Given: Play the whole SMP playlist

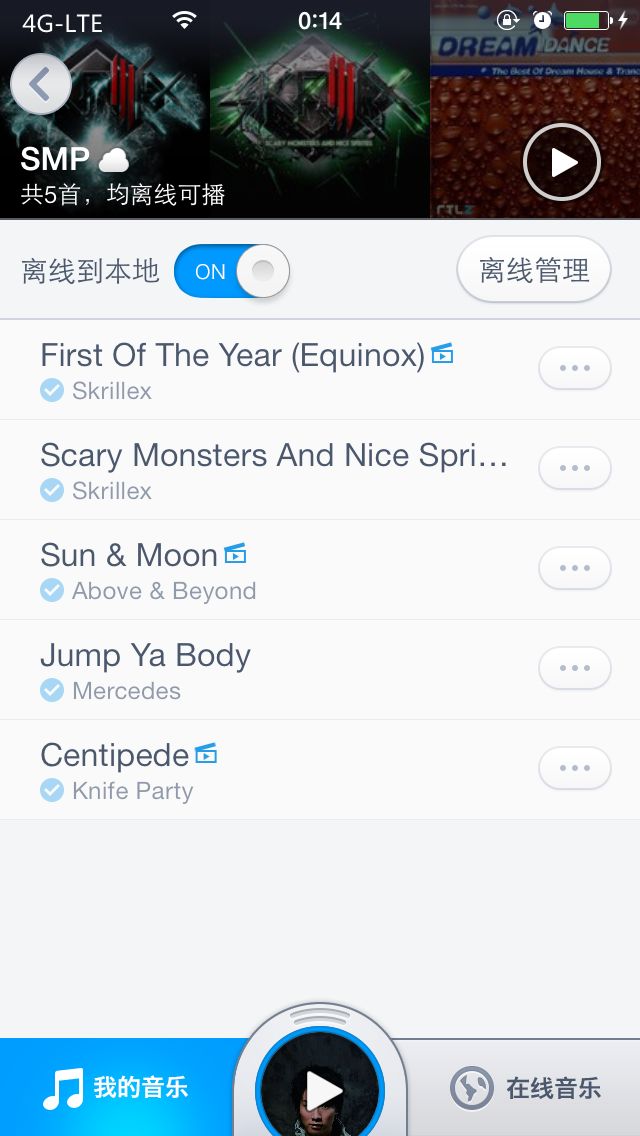Looking at the screenshot, I should click(x=562, y=162).
